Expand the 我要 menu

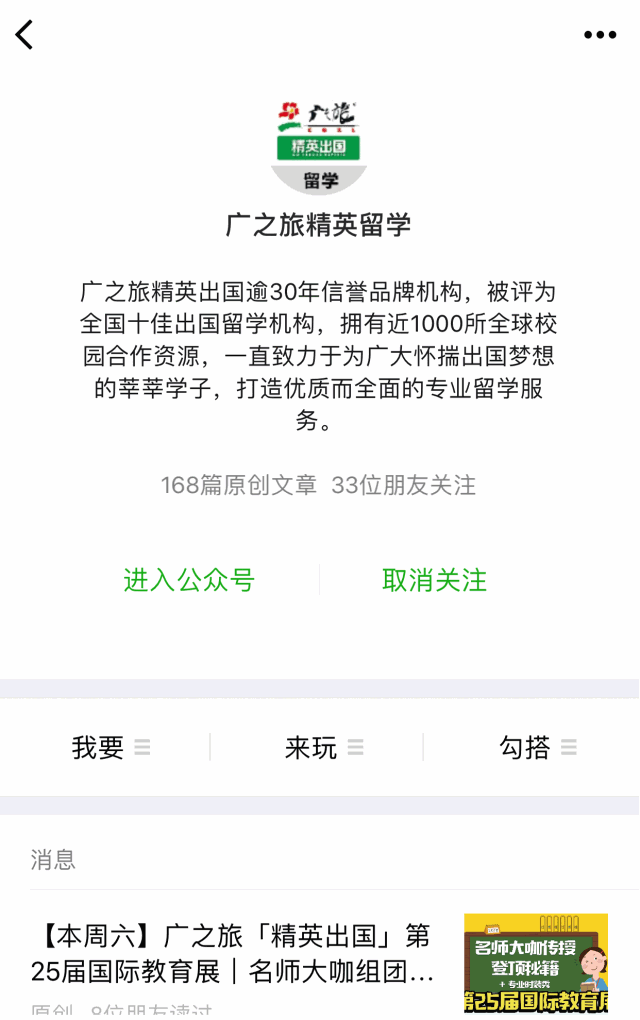110,747
